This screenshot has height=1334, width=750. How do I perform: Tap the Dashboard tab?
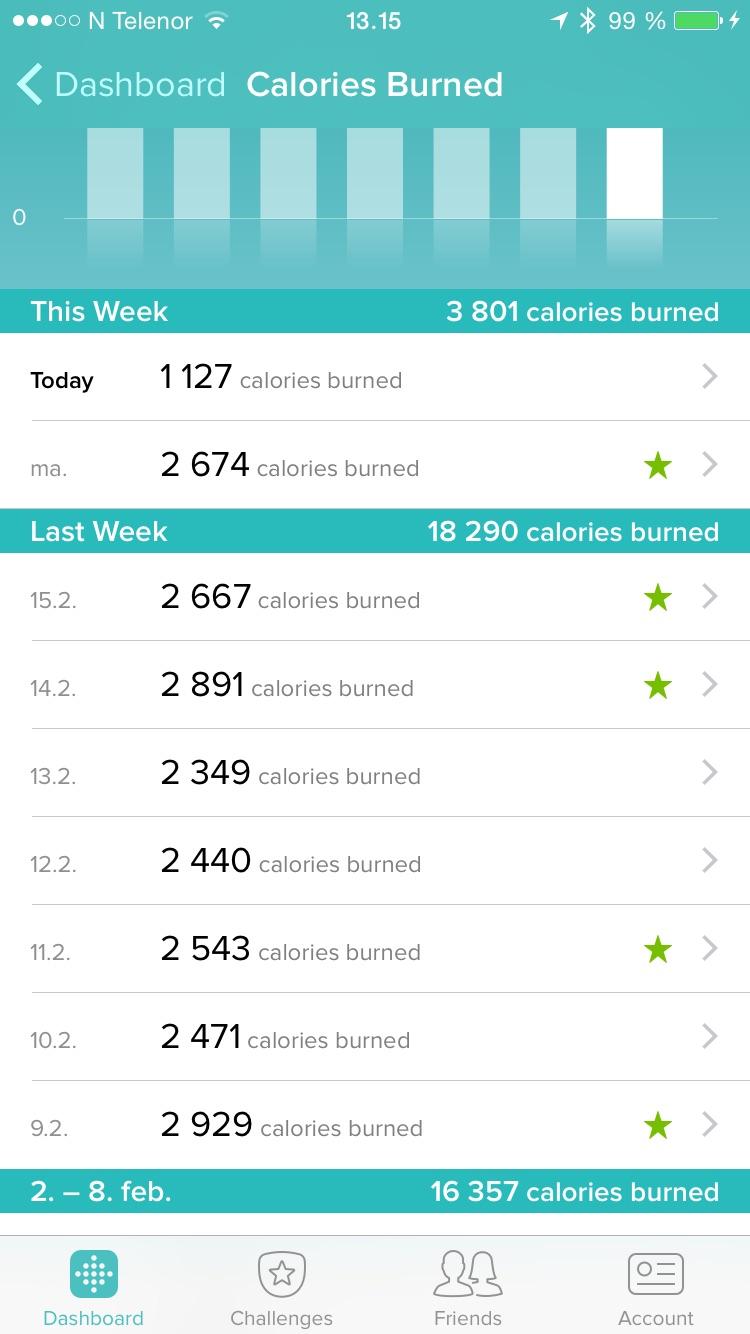click(94, 1288)
